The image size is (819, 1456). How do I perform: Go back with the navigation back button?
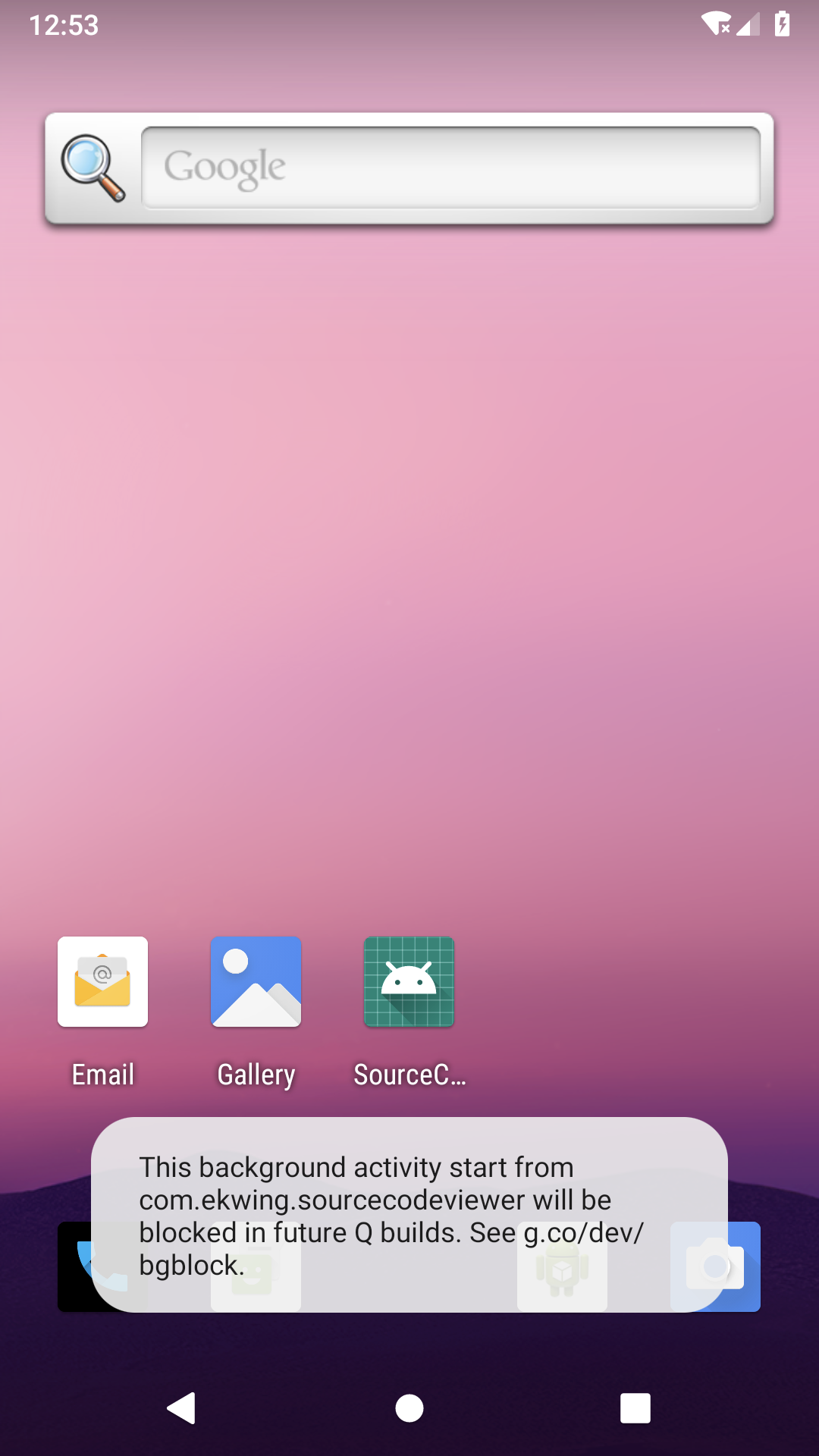pos(182,1408)
